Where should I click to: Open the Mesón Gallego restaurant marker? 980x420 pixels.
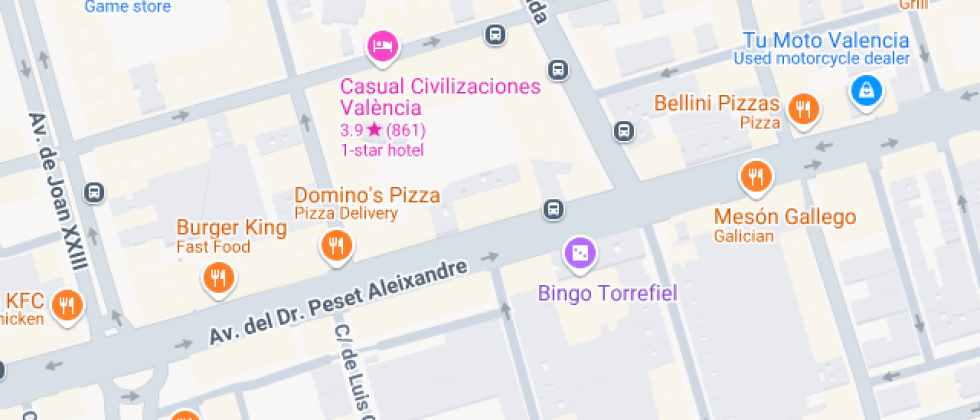coord(756,177)
